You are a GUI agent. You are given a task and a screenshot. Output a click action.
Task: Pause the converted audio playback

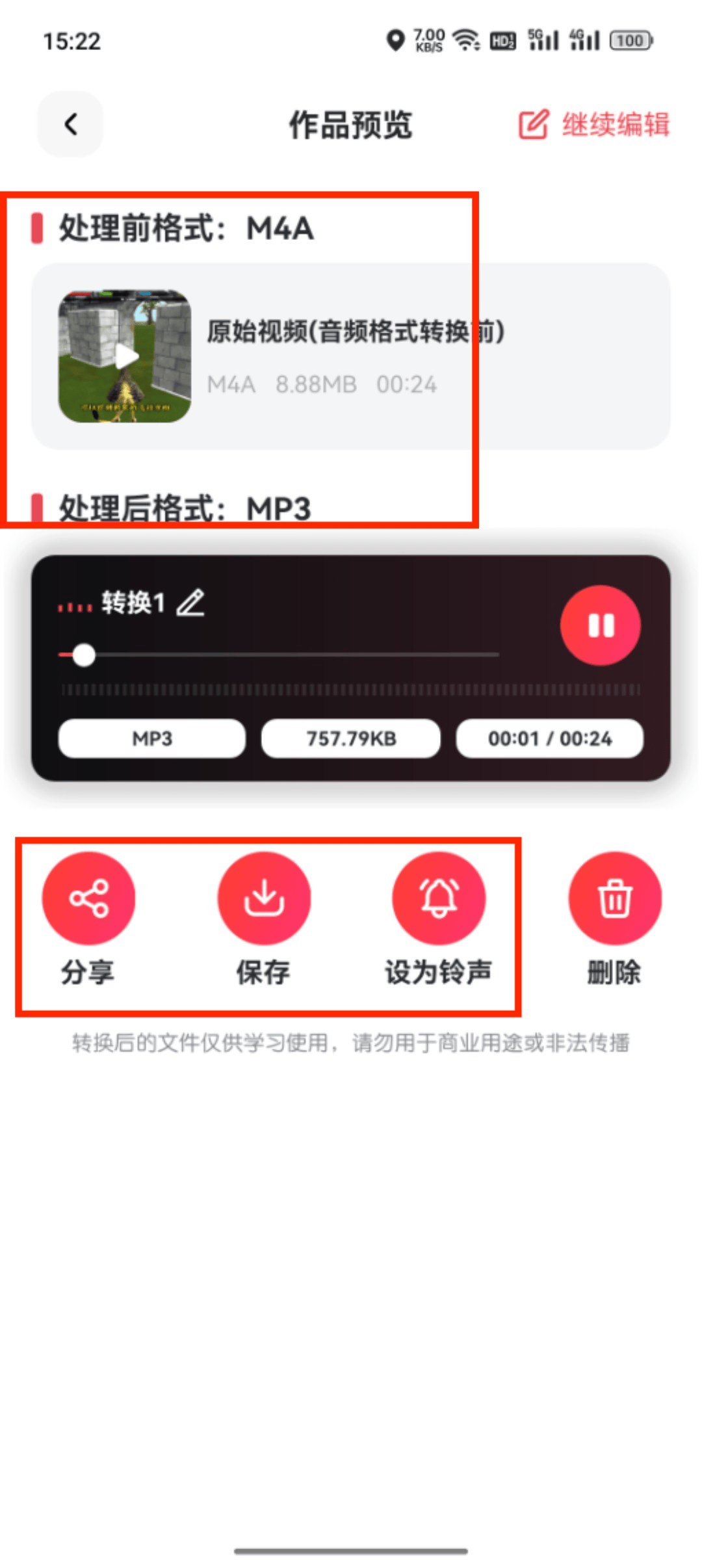(x=601, y=625)
